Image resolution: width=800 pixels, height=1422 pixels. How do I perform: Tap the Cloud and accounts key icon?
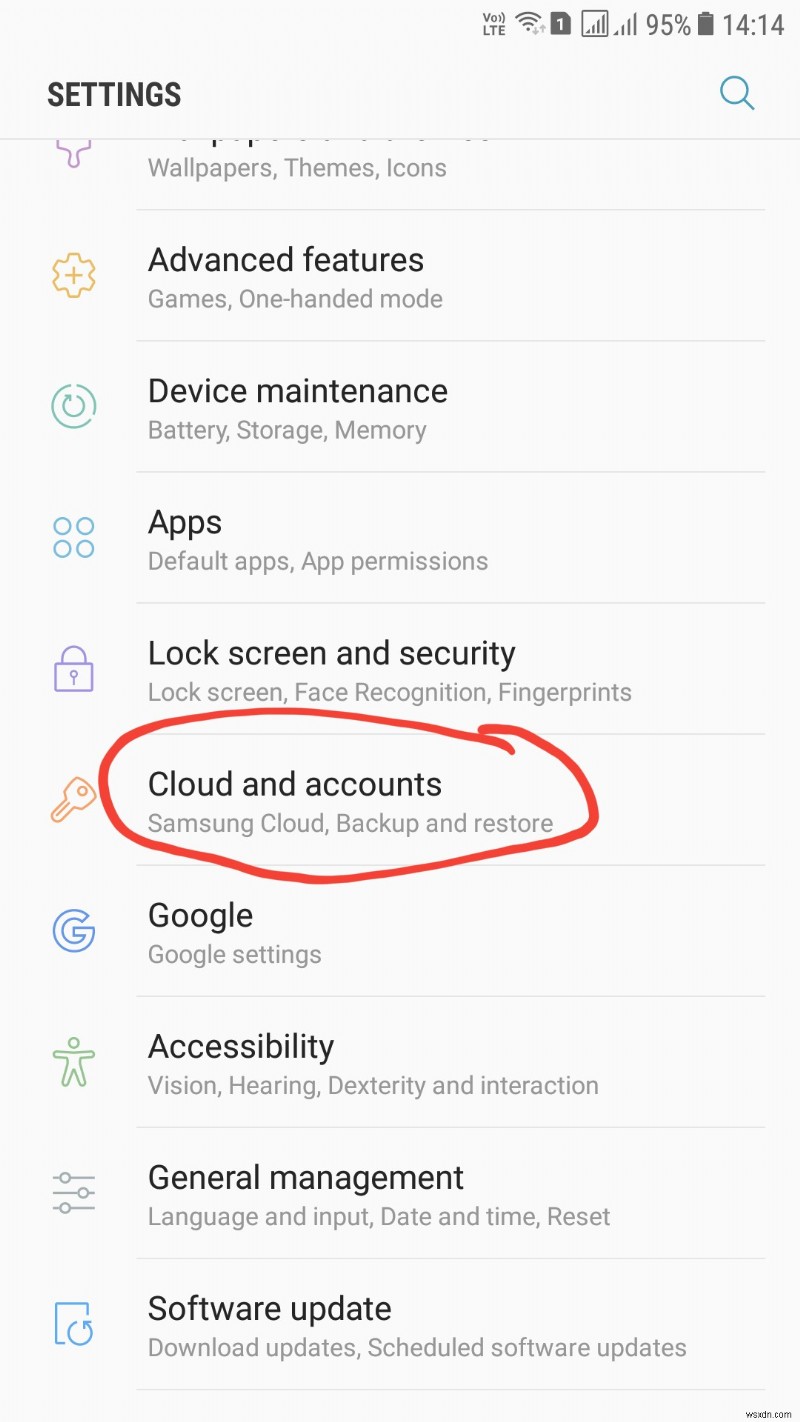pos(73,800)
